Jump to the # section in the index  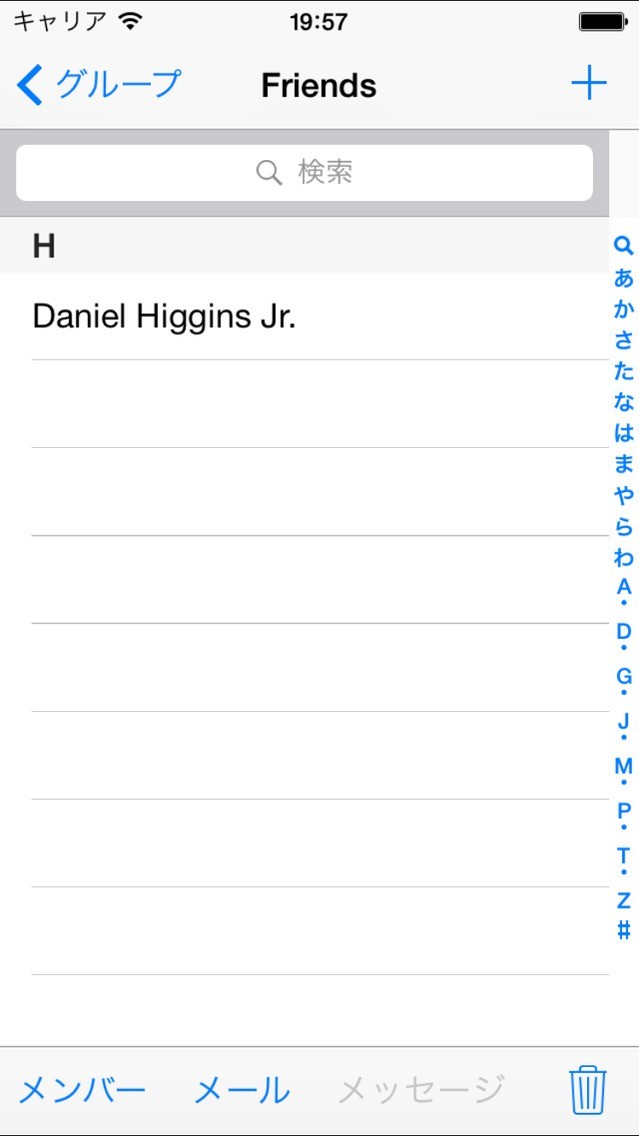pos(623,930)
